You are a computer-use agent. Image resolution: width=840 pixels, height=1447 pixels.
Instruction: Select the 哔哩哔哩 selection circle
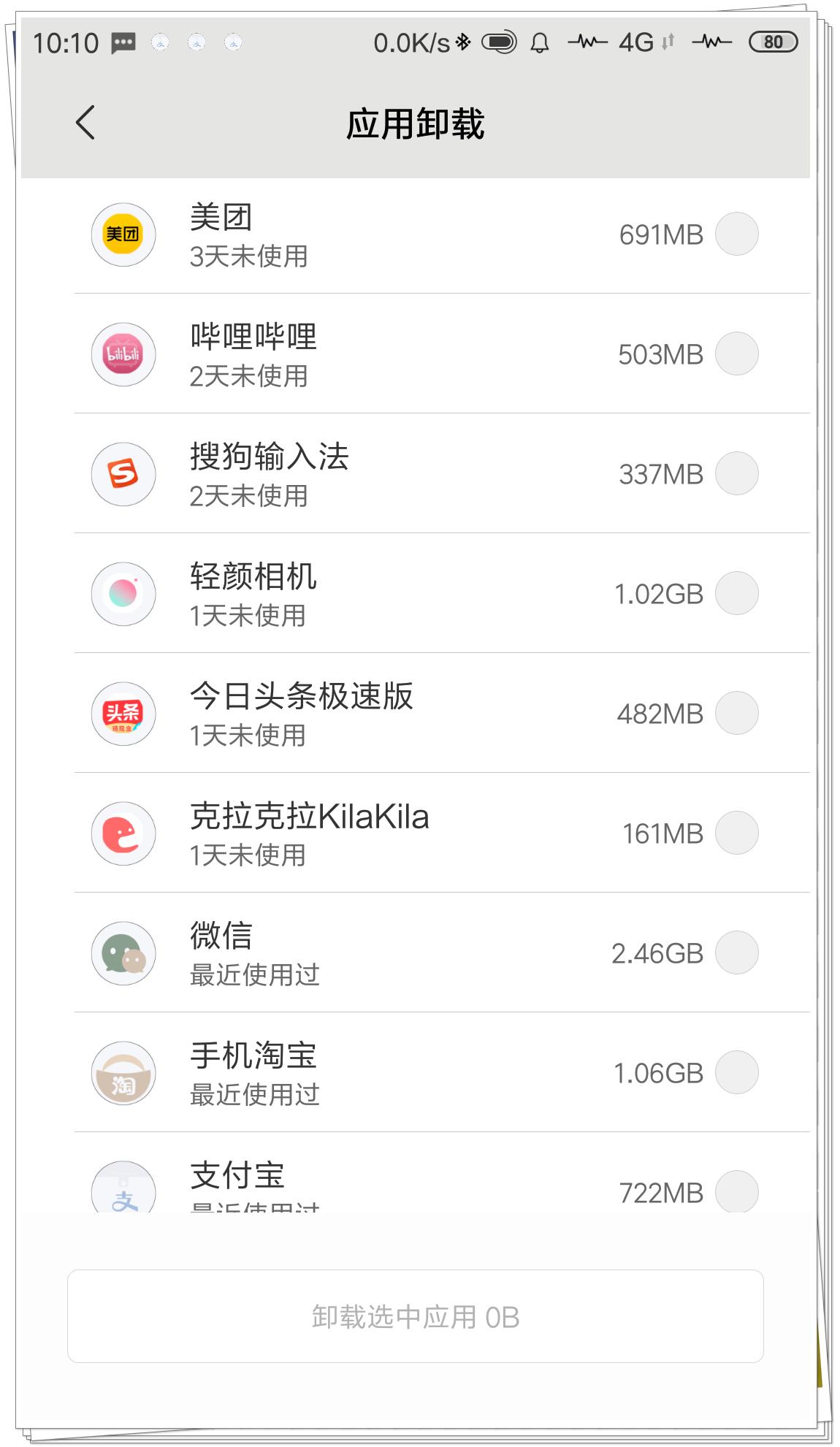point(738,354)
